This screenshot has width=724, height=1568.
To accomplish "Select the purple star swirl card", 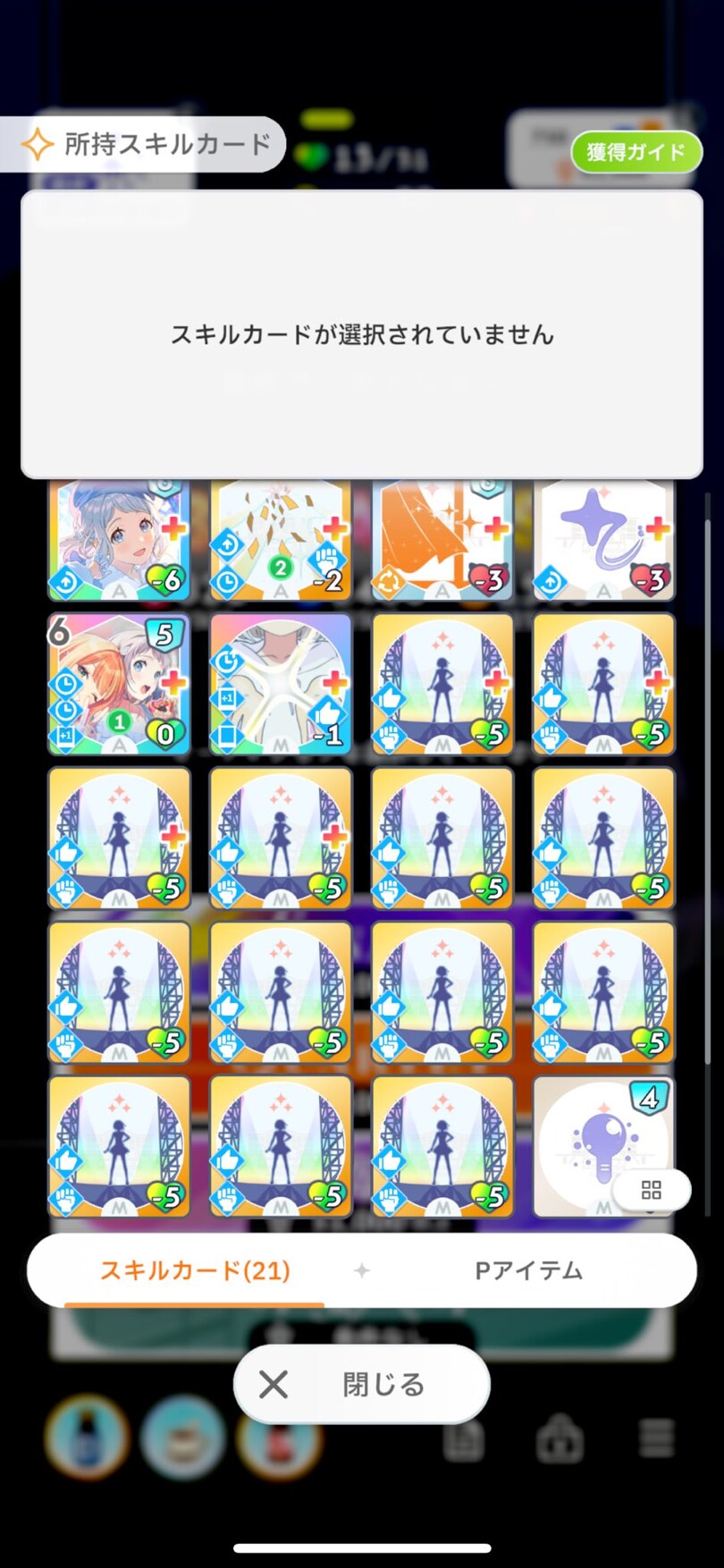I will pyautogui.click(x=603, y=541).
